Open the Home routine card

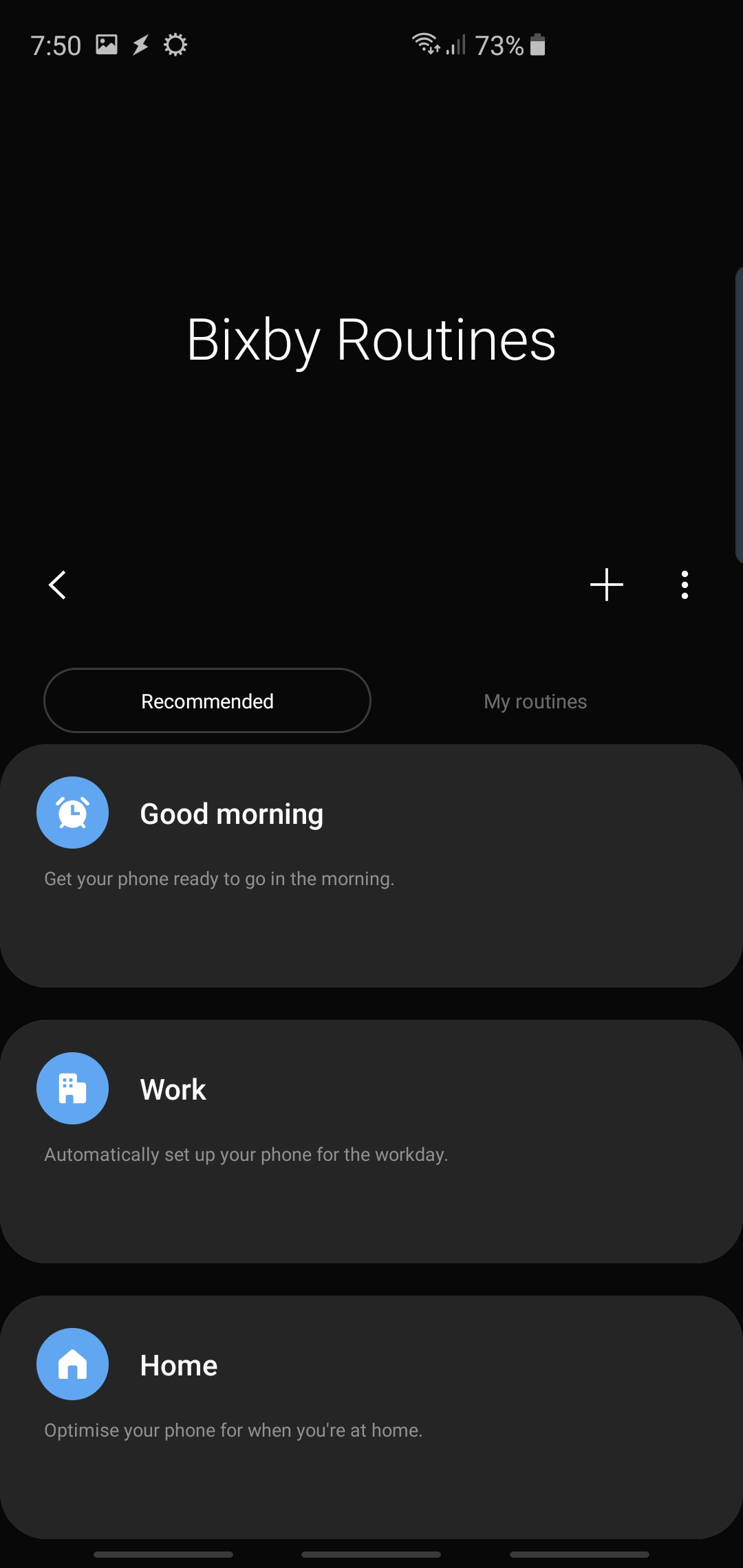coord(371,1417)
